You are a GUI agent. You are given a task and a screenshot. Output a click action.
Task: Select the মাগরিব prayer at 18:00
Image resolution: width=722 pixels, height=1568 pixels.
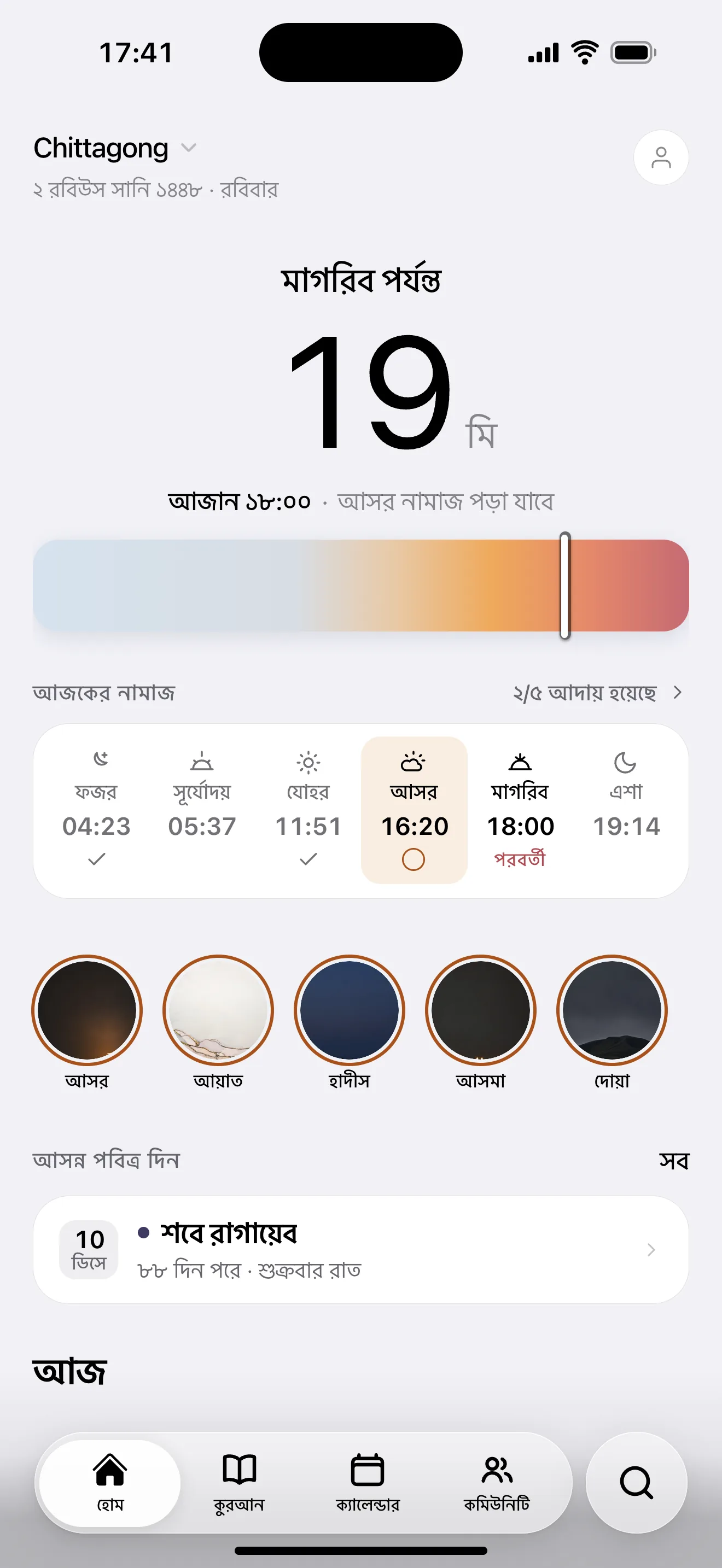point(520,810)
